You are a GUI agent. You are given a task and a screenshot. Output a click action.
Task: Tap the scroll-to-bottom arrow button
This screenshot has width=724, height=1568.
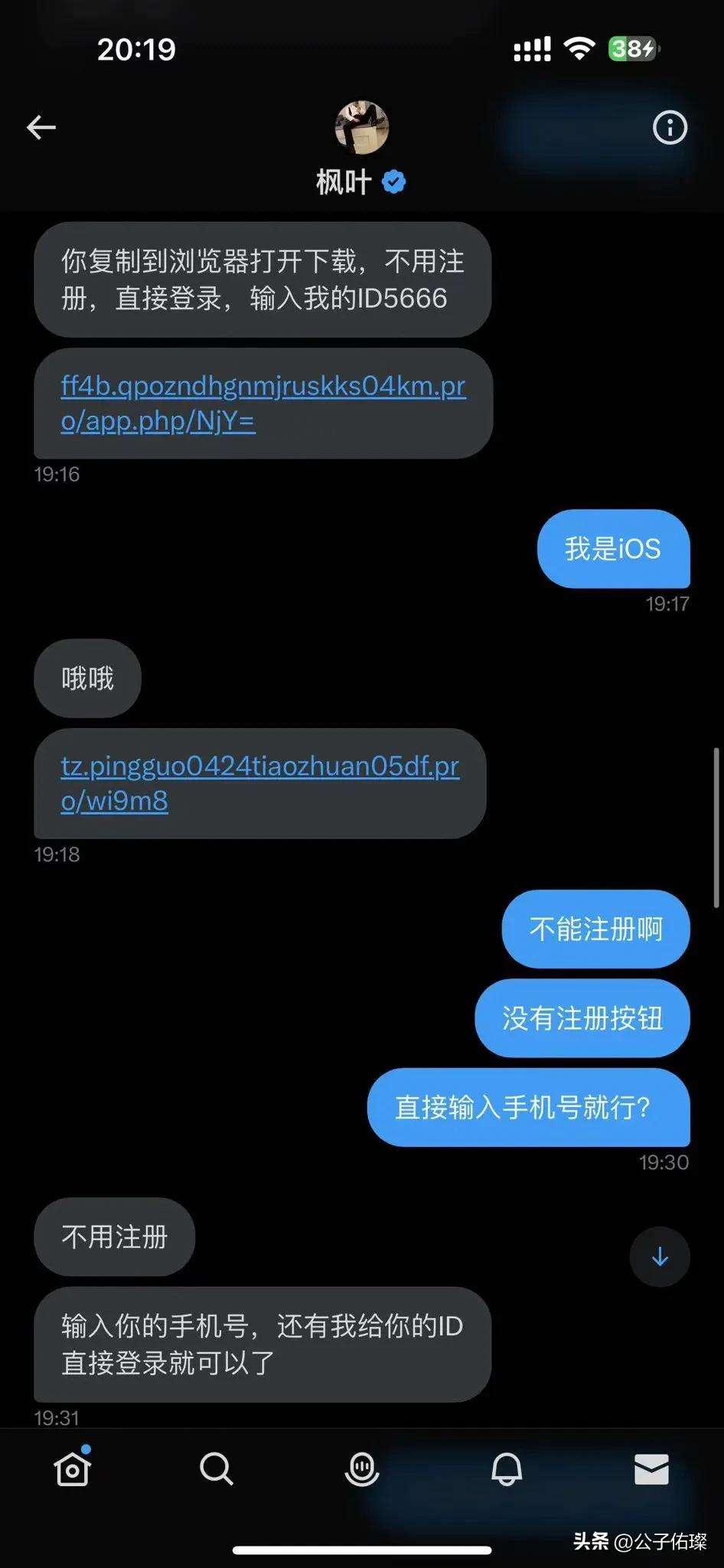pos(659,1256)
